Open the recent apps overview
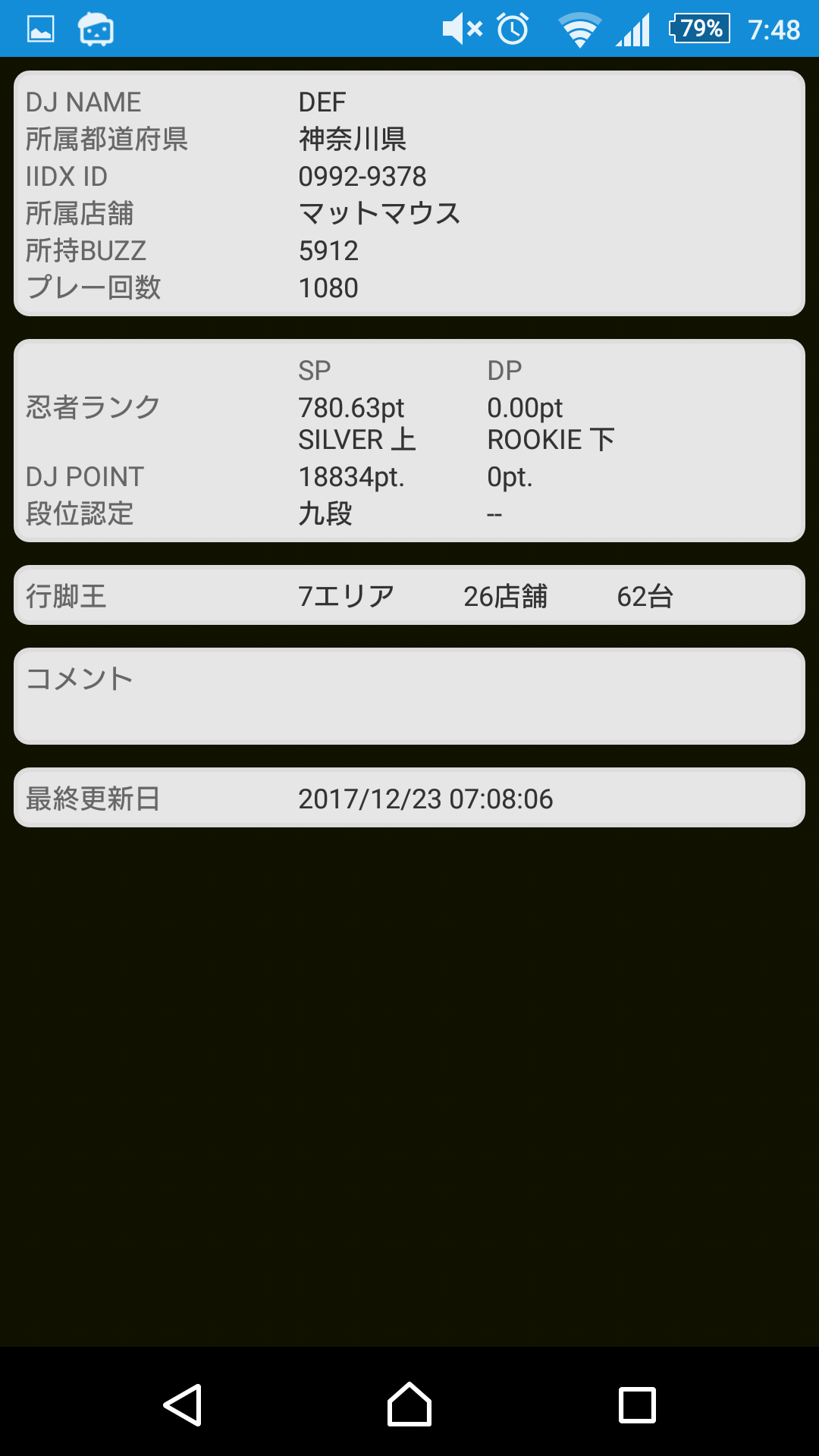The image size is (819, 1456). (x=637, y=1404)
